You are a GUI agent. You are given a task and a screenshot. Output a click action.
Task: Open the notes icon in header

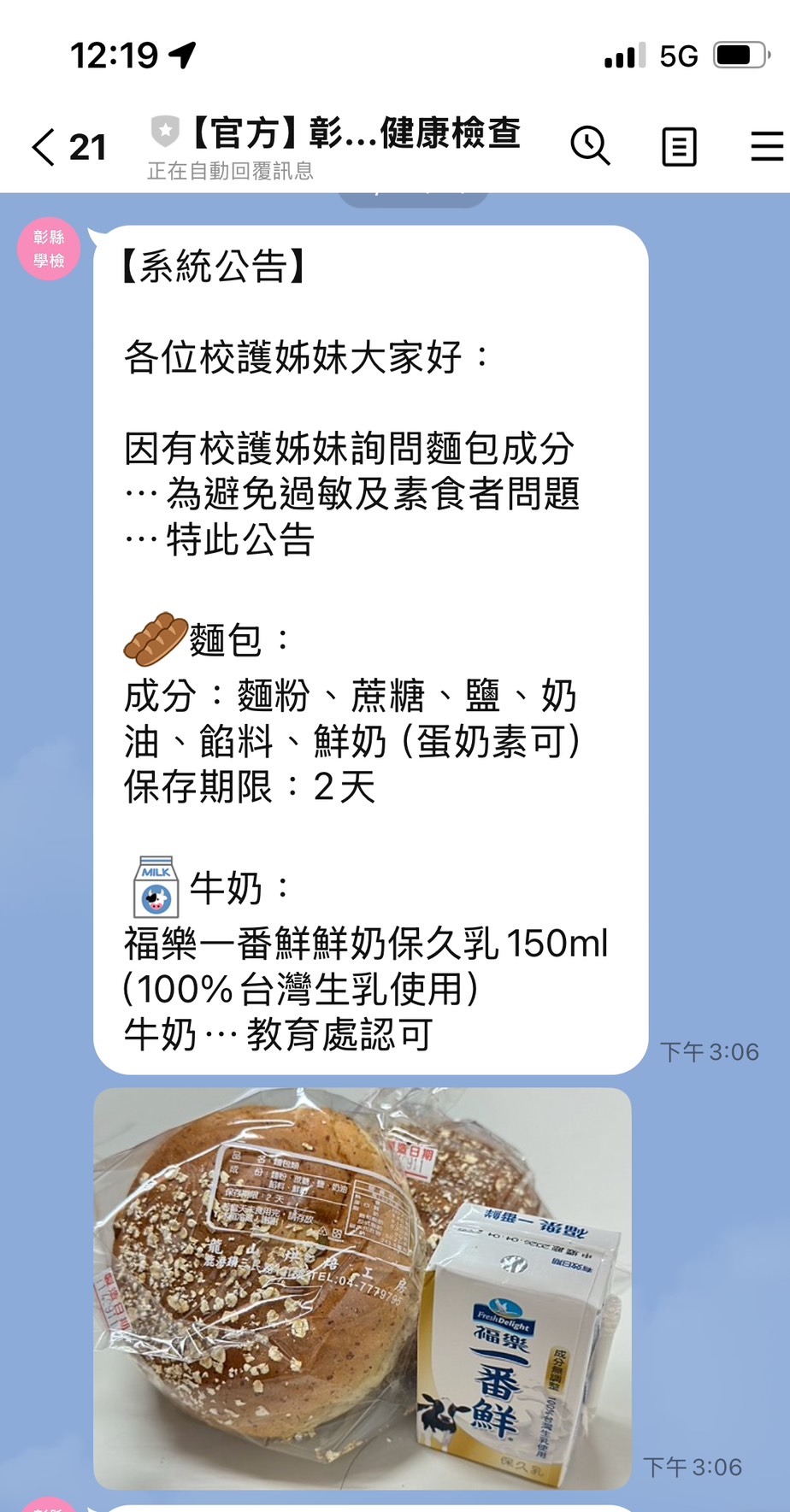click(x=679, y=147)
